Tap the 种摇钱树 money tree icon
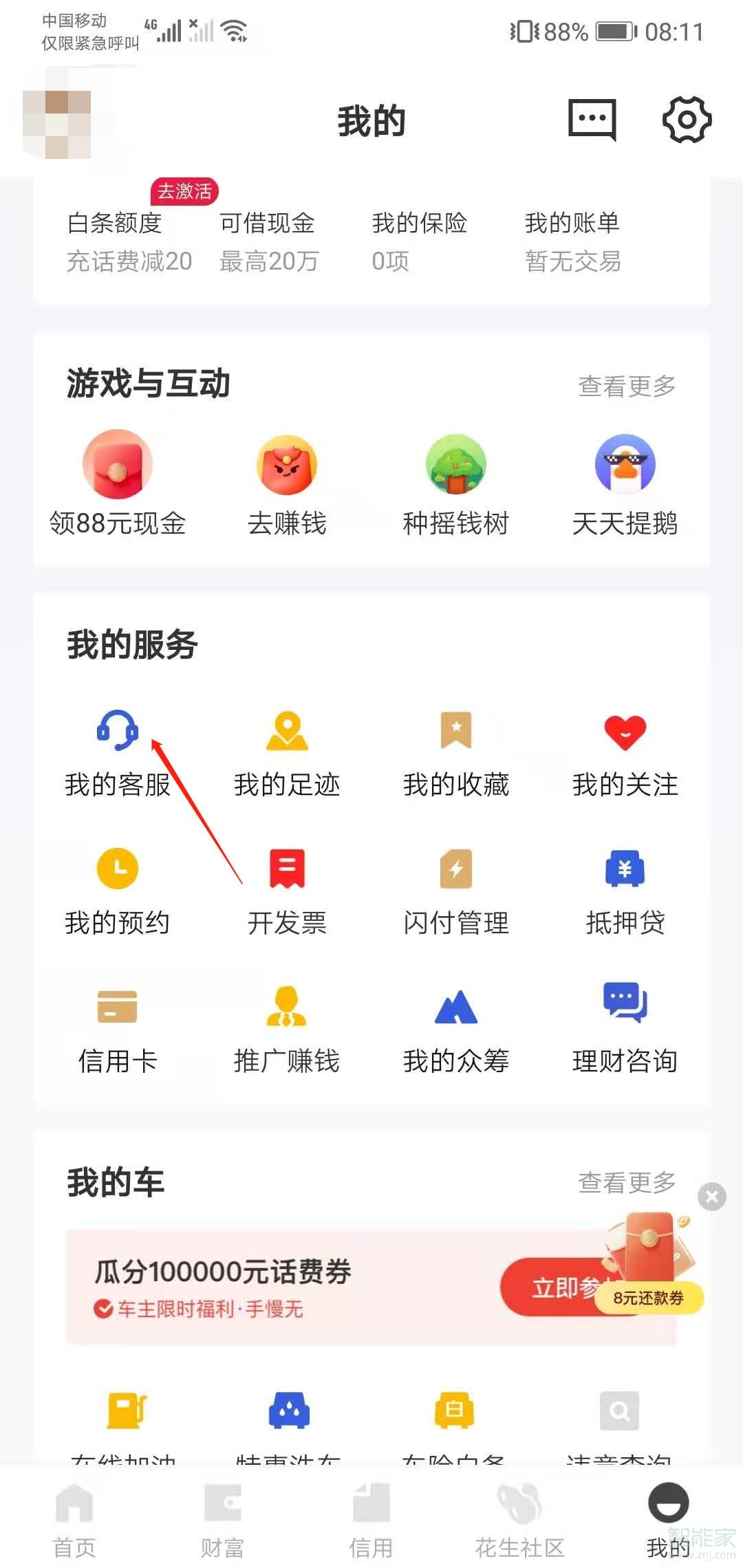 point(455,464)
